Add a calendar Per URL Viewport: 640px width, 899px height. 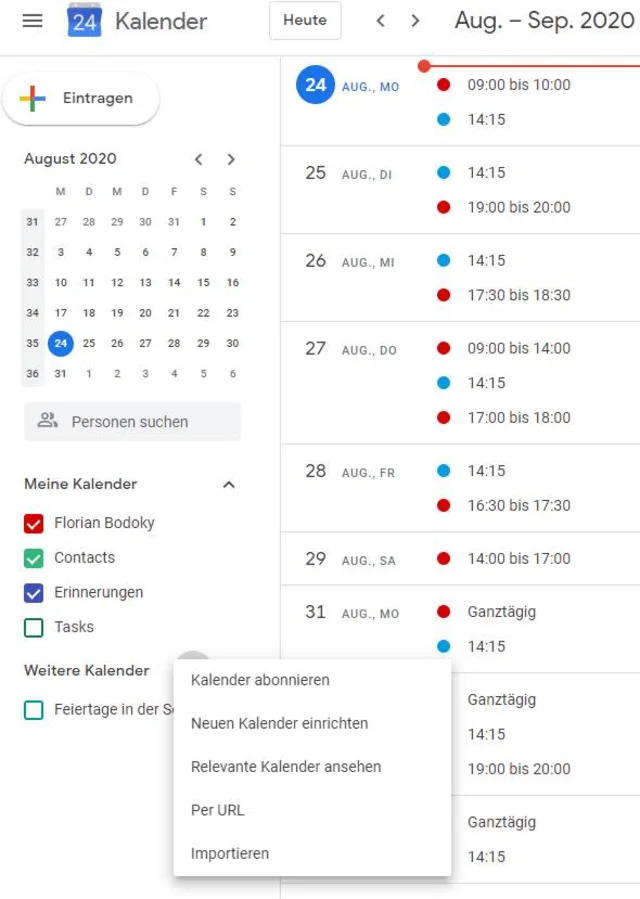point(217,810)
